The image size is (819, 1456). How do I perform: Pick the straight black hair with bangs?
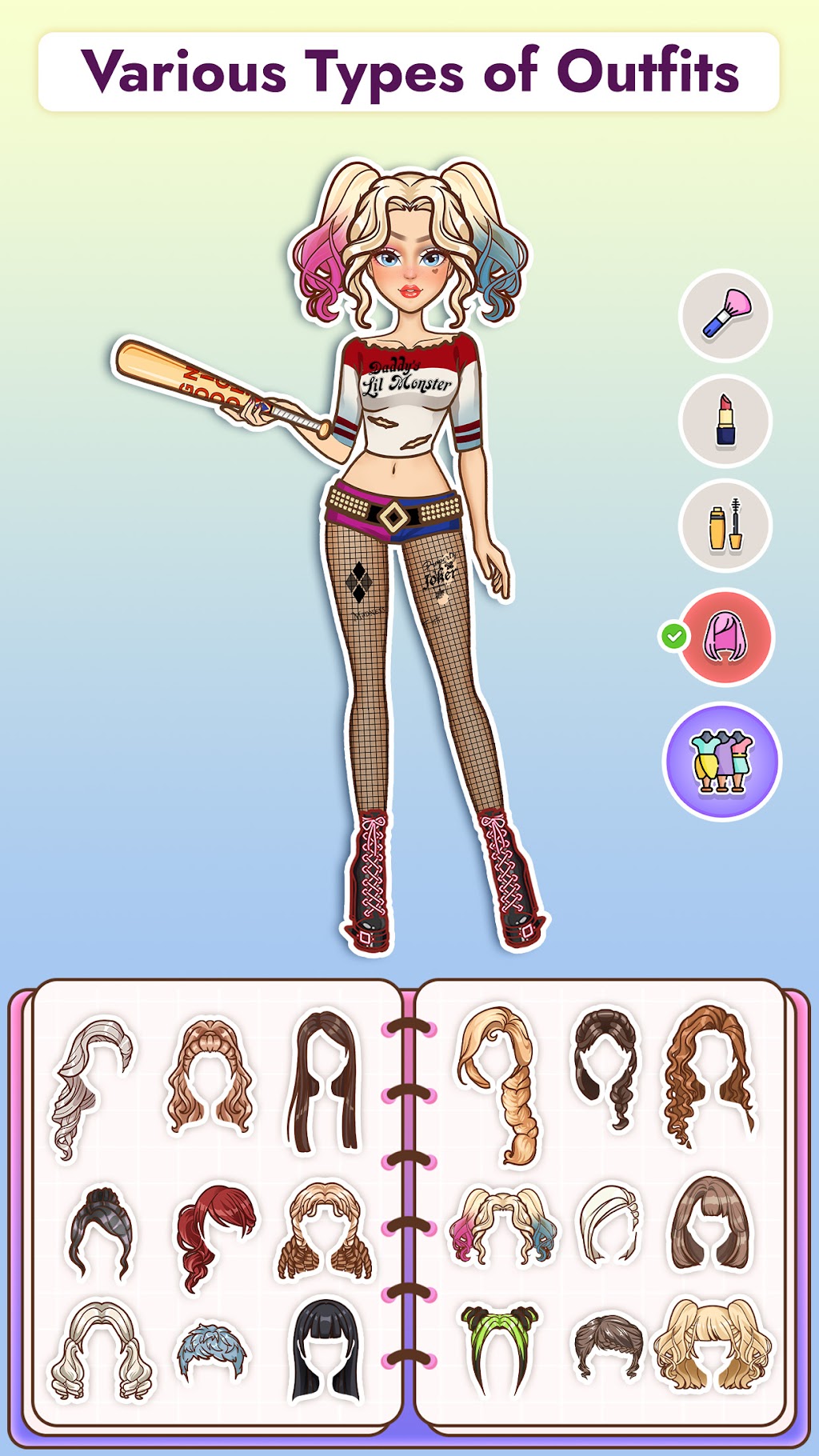tap(325, 1350)
